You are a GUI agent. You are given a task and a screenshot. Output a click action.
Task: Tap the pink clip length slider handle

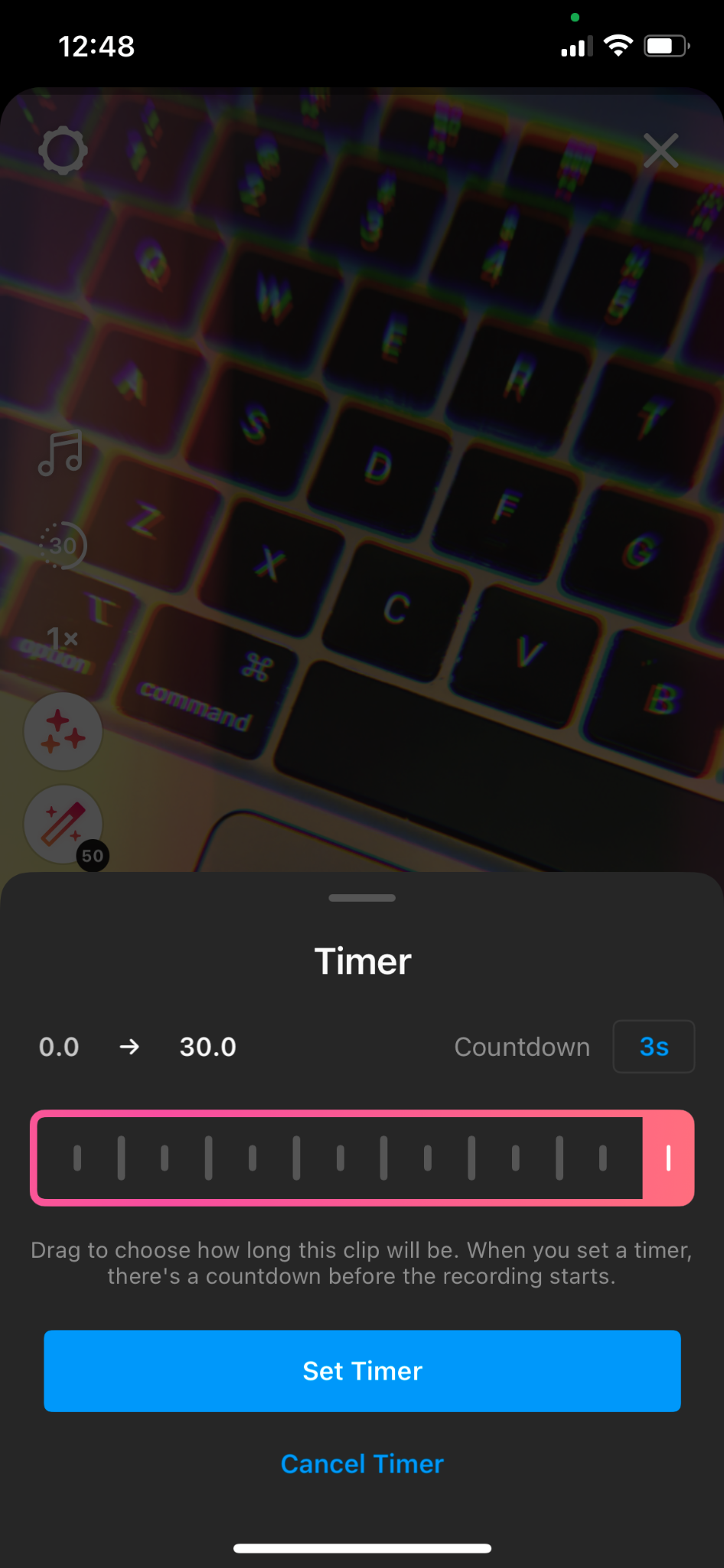(x=668, y=1158)
